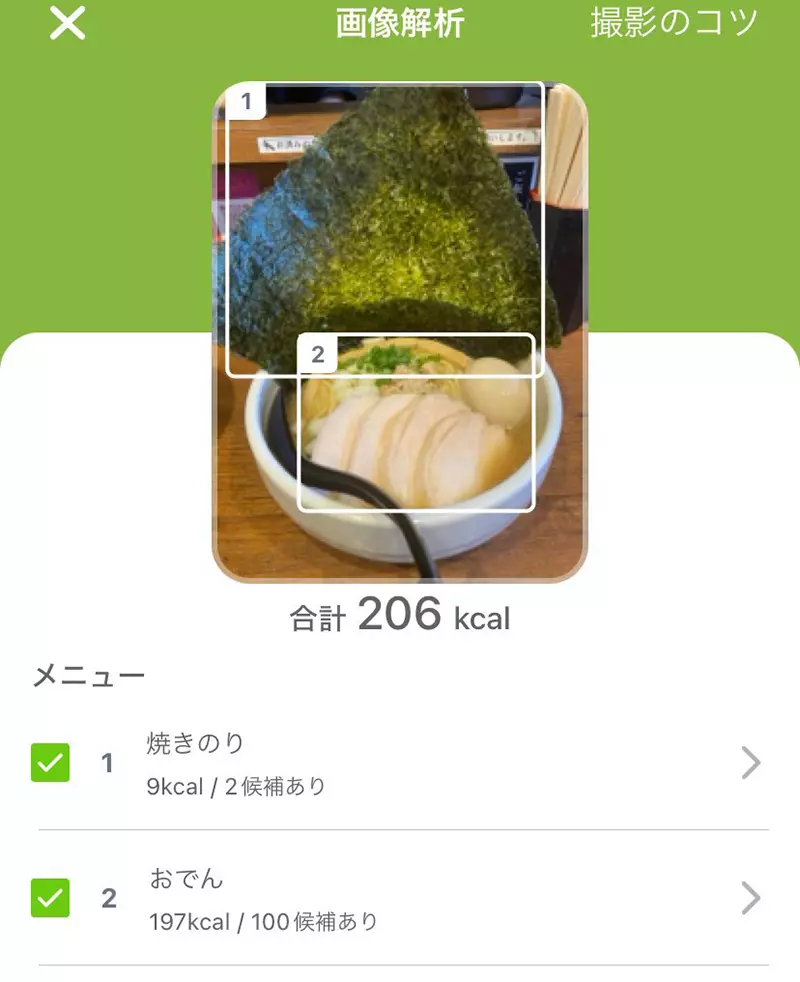
Task: Switch to the 画像解析 tab
Action: click(398, 24)
